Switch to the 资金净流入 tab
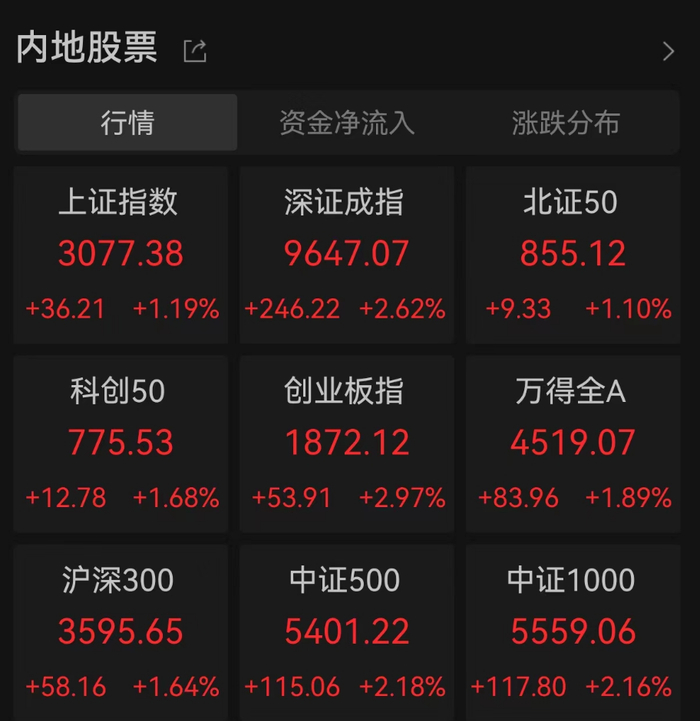The image size is (700, 721). pyautogui.click(x=347, y=122)
